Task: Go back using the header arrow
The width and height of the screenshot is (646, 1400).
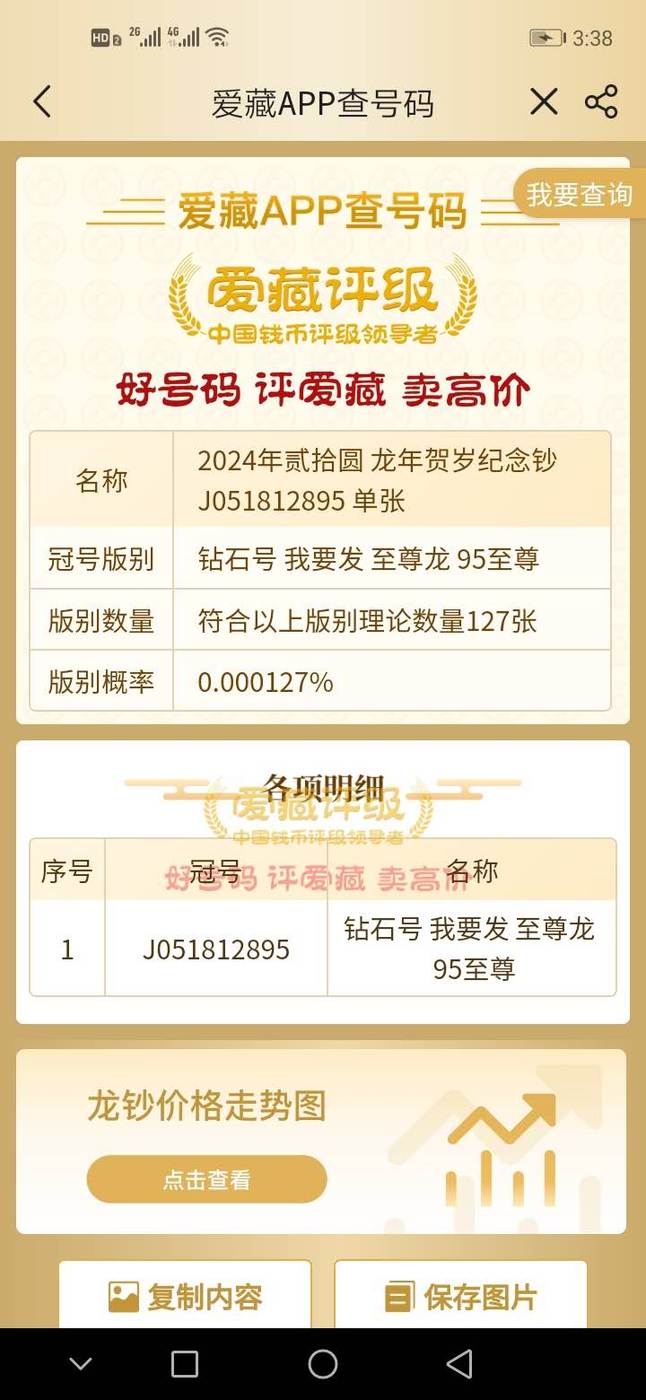Action: (x=41, y=102)
